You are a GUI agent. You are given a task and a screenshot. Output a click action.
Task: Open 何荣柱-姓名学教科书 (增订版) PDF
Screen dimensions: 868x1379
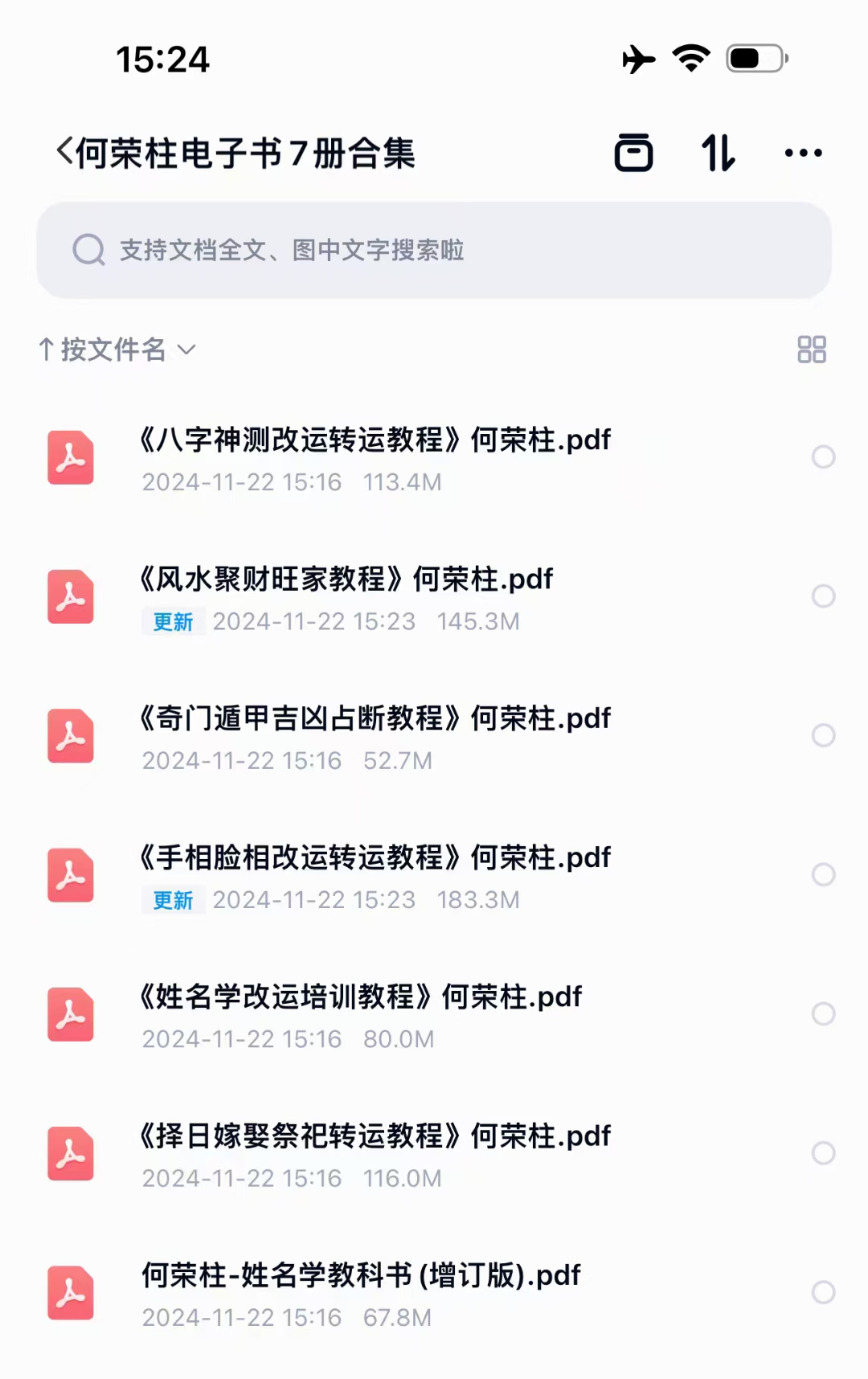click(x=361, y=1275)
